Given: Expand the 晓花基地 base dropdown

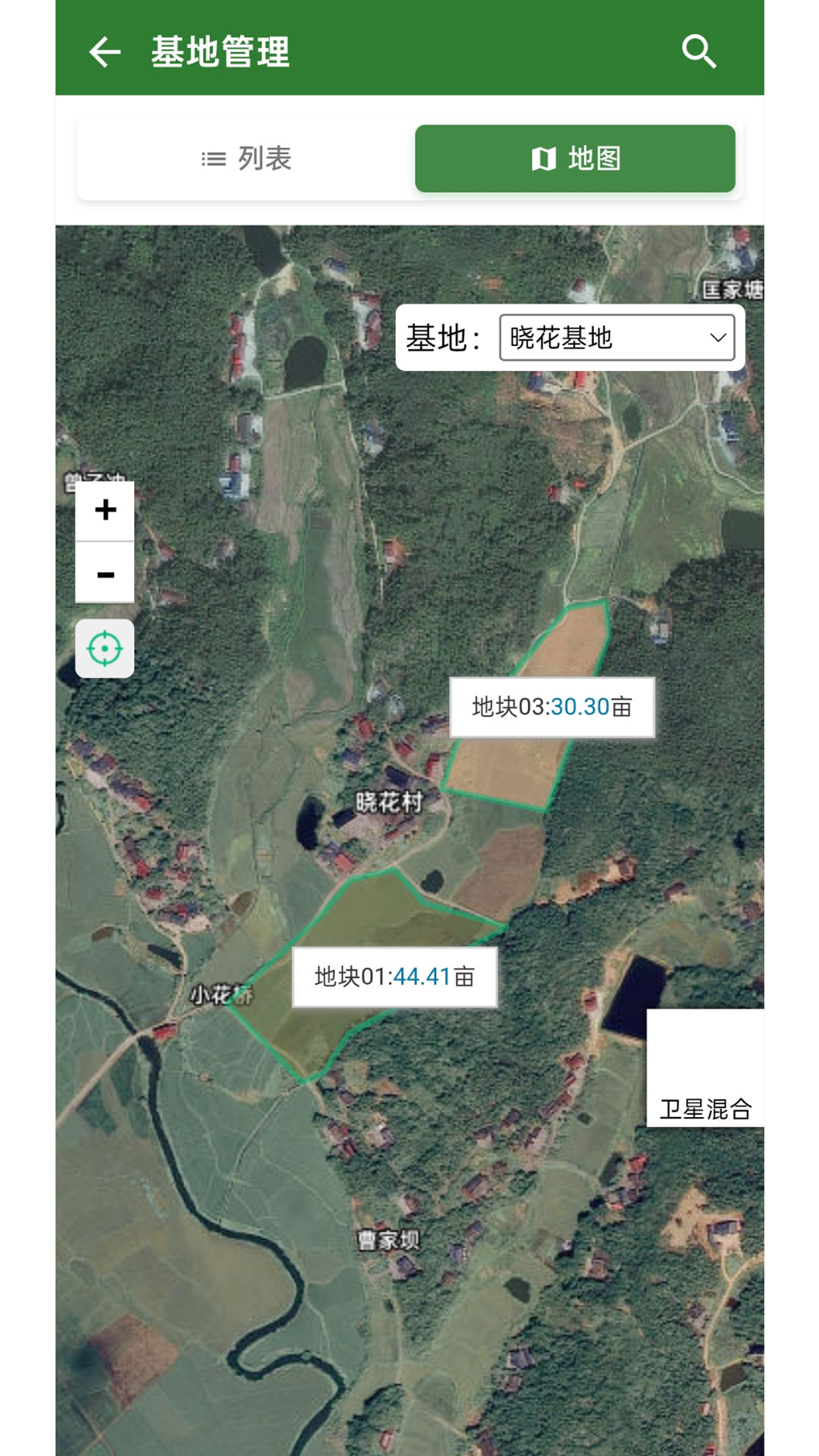Looking at the screenshot, I should tap(617, 337).
